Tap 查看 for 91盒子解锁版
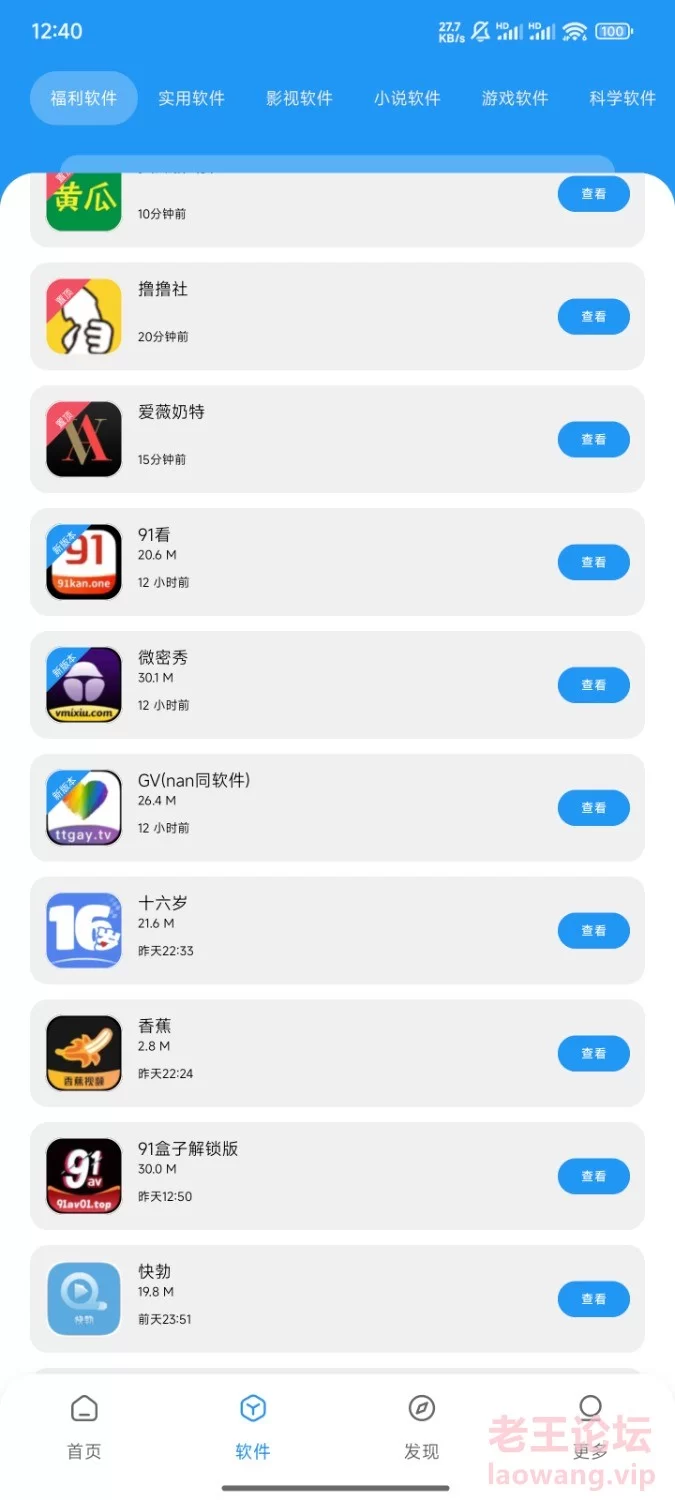This screenshot has width=675, height=1500. [594, 1176]
